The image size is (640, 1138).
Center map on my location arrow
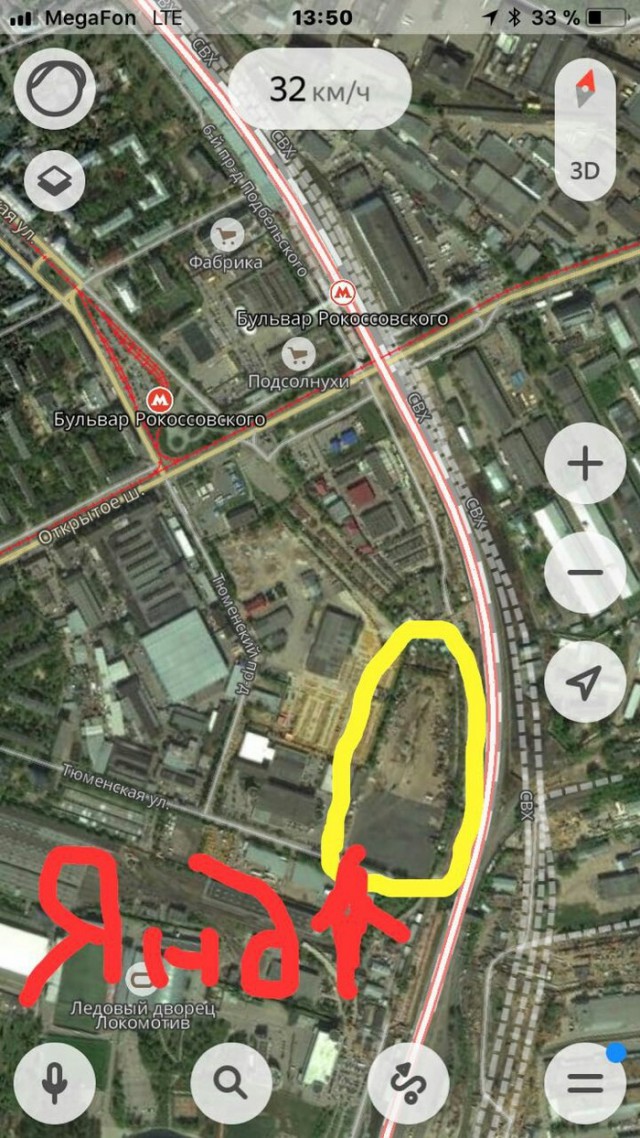click(x=585, y=681)
